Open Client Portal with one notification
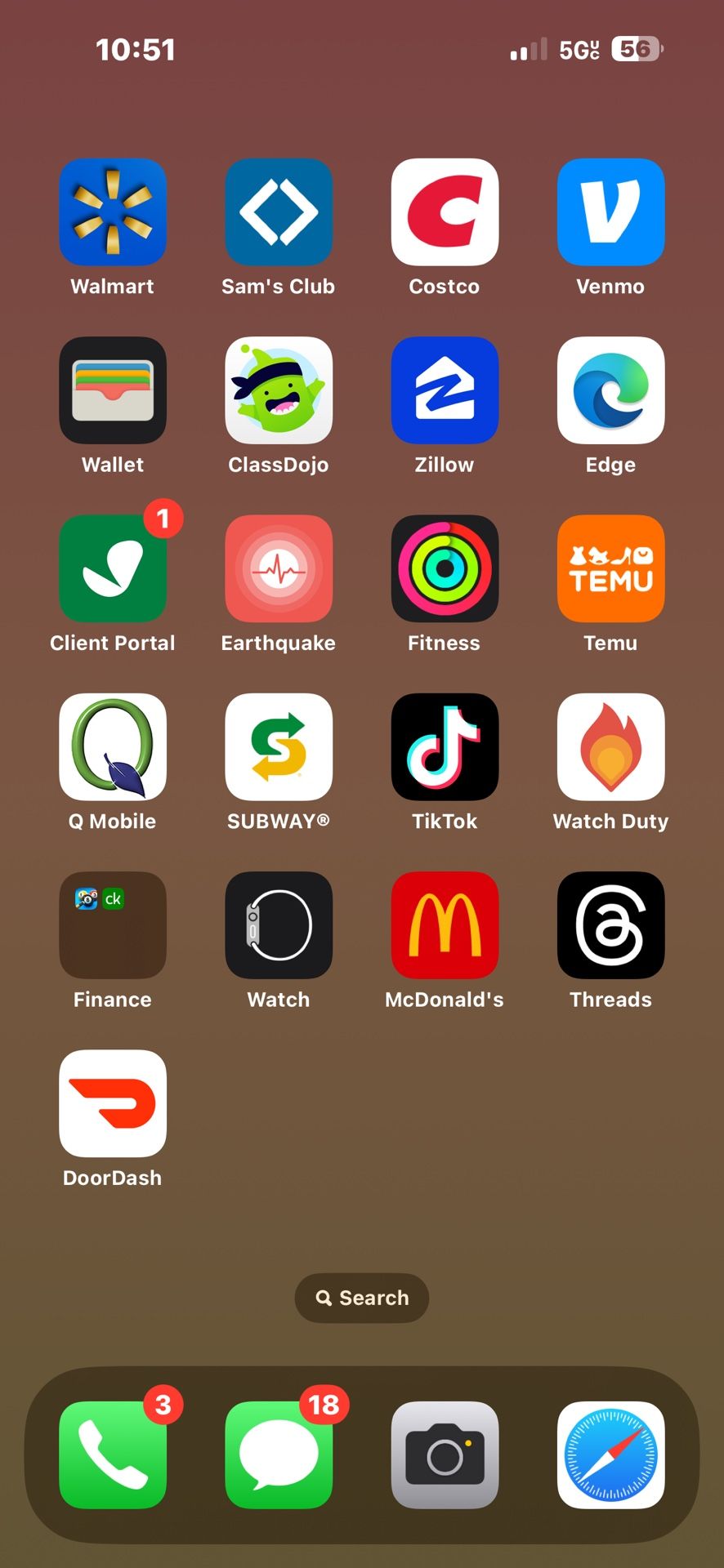The width and height of the screenshot is (724, 1568). pos(113,568)
